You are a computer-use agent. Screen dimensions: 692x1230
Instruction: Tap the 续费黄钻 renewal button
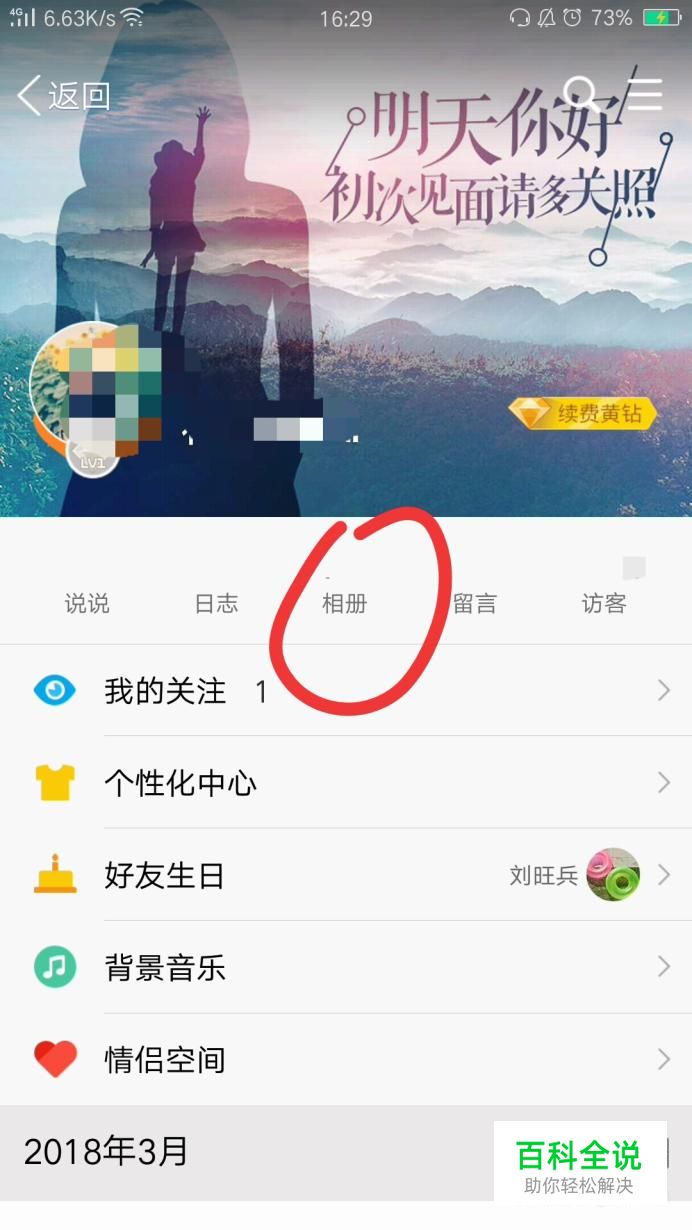[x=584, y=413]
